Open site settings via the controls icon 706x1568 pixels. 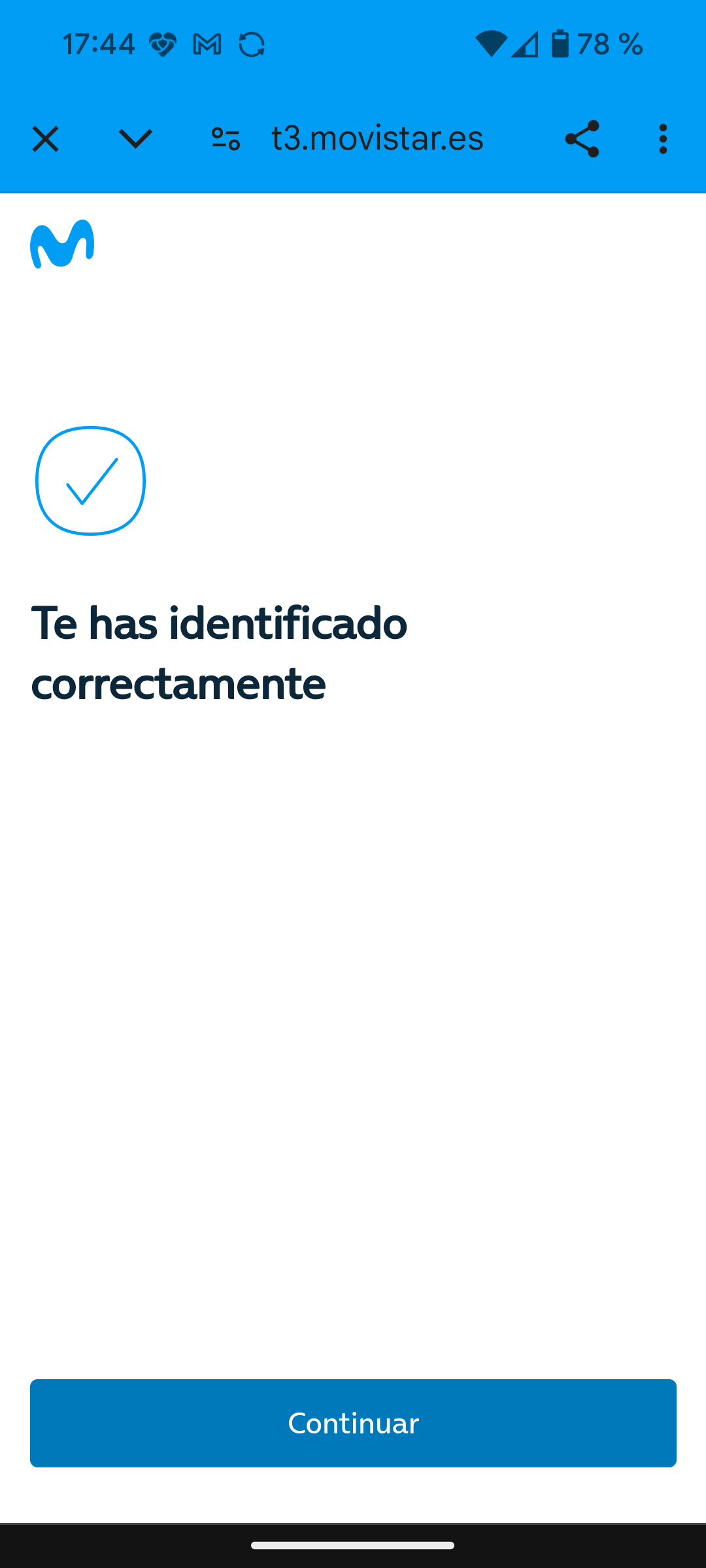click(226, 138)
